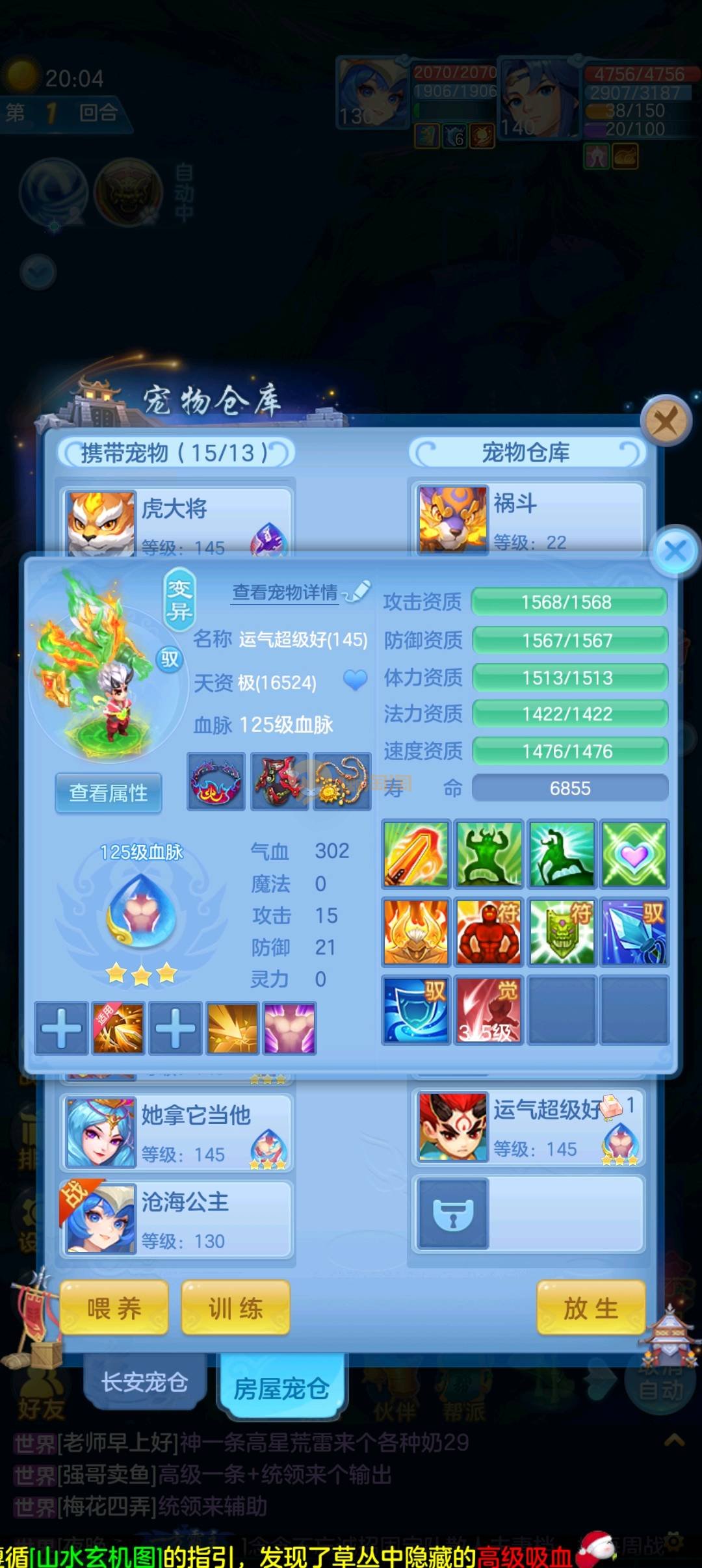Select warehouse pet 运气超级好
This screenshot has width=702, height=1568.
coord(528,1127)
